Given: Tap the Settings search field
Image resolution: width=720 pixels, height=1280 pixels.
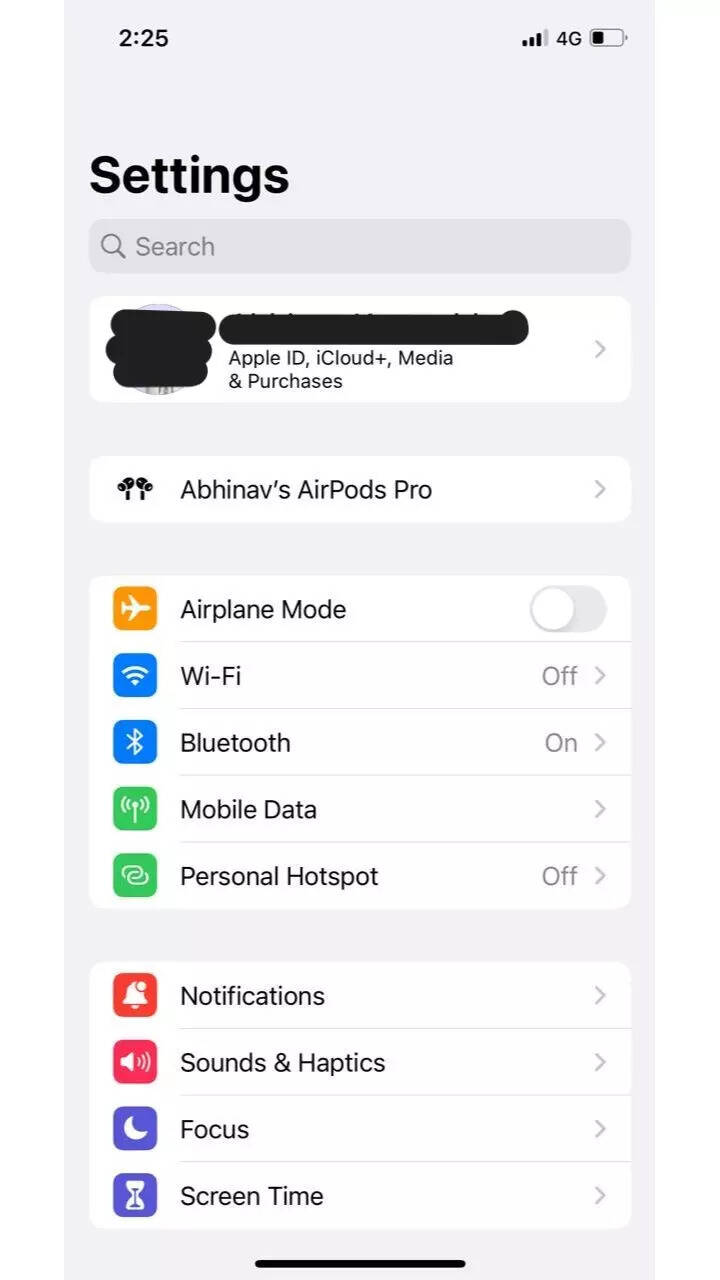Looking at the screenshot, I should (x=360, y=246).
